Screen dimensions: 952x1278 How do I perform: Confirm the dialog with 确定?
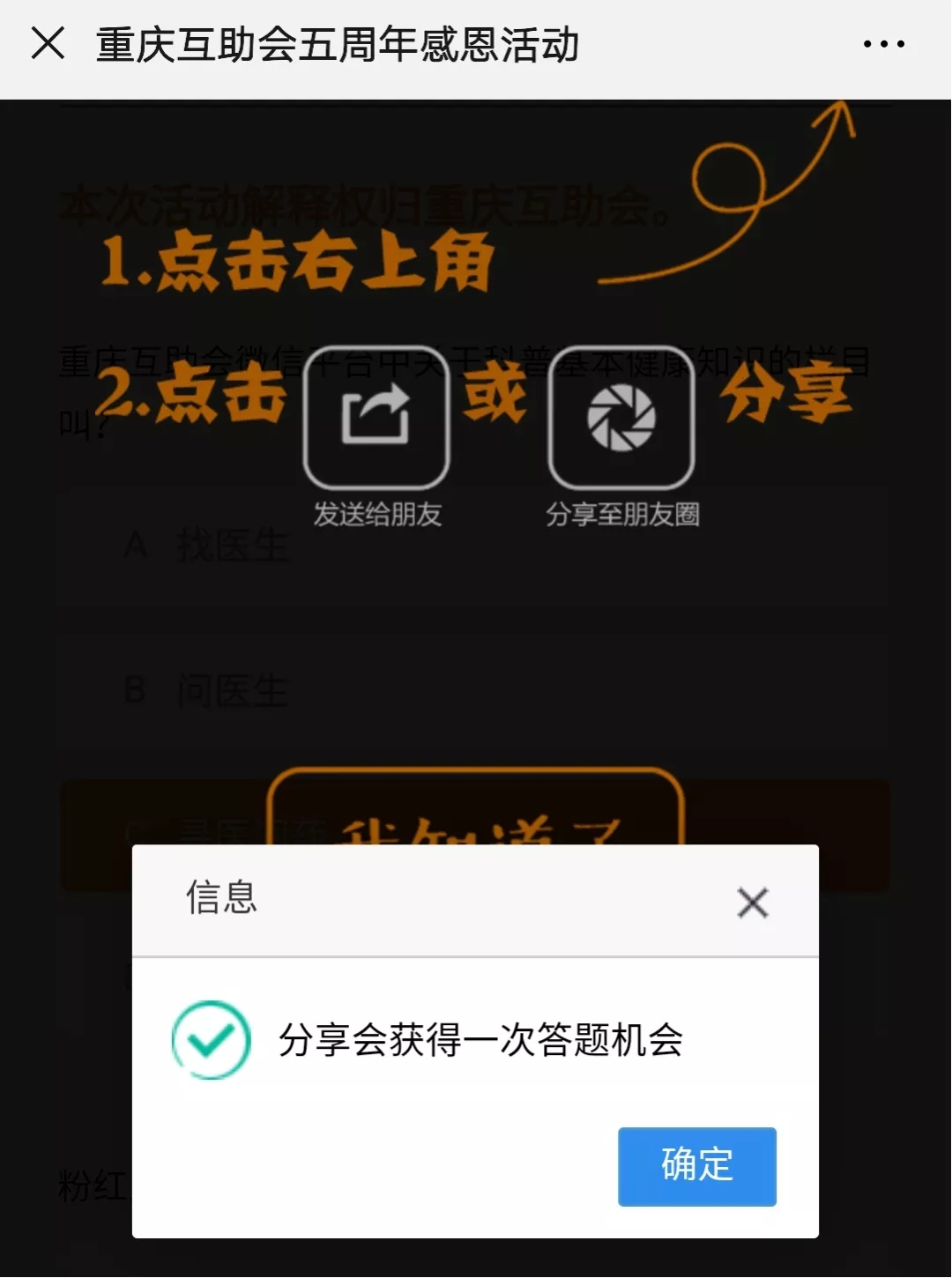696,1165
